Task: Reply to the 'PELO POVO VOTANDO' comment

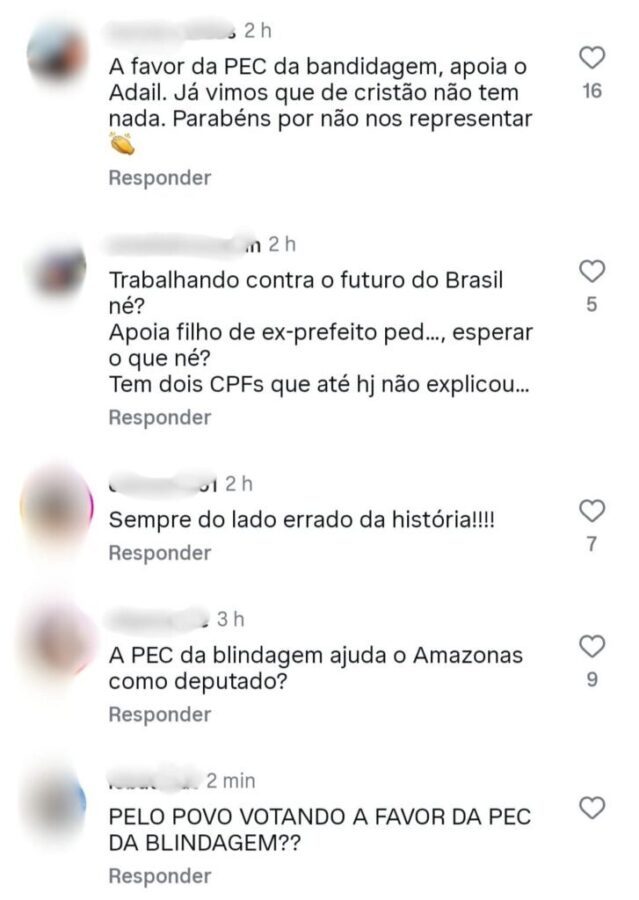Action: point(160,877)
